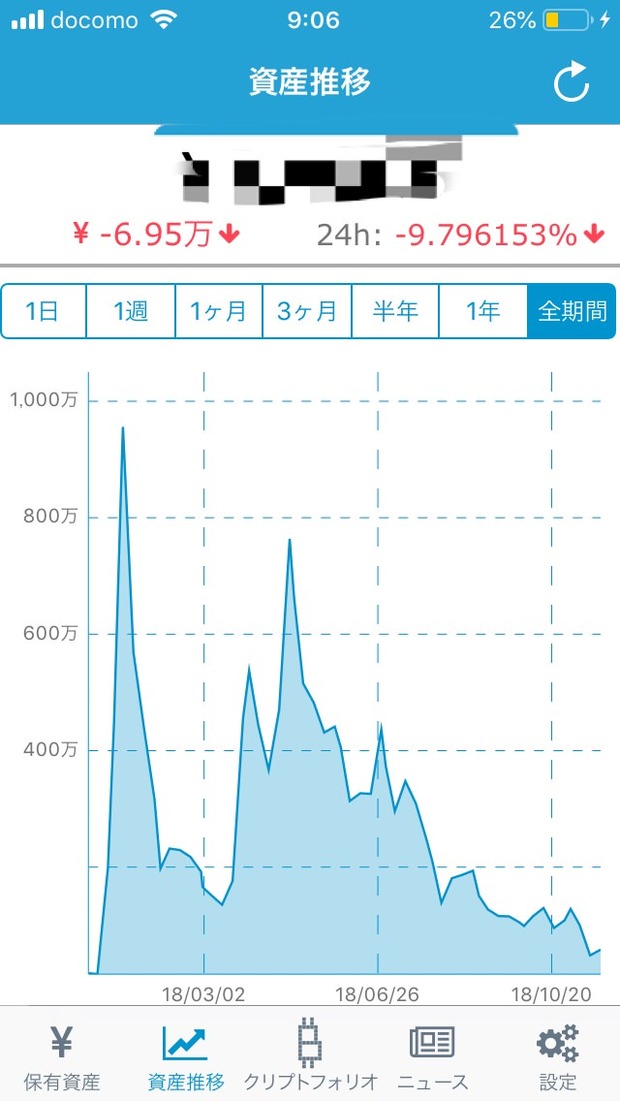Choose the 3ヶ月 period

pos(307,311)
